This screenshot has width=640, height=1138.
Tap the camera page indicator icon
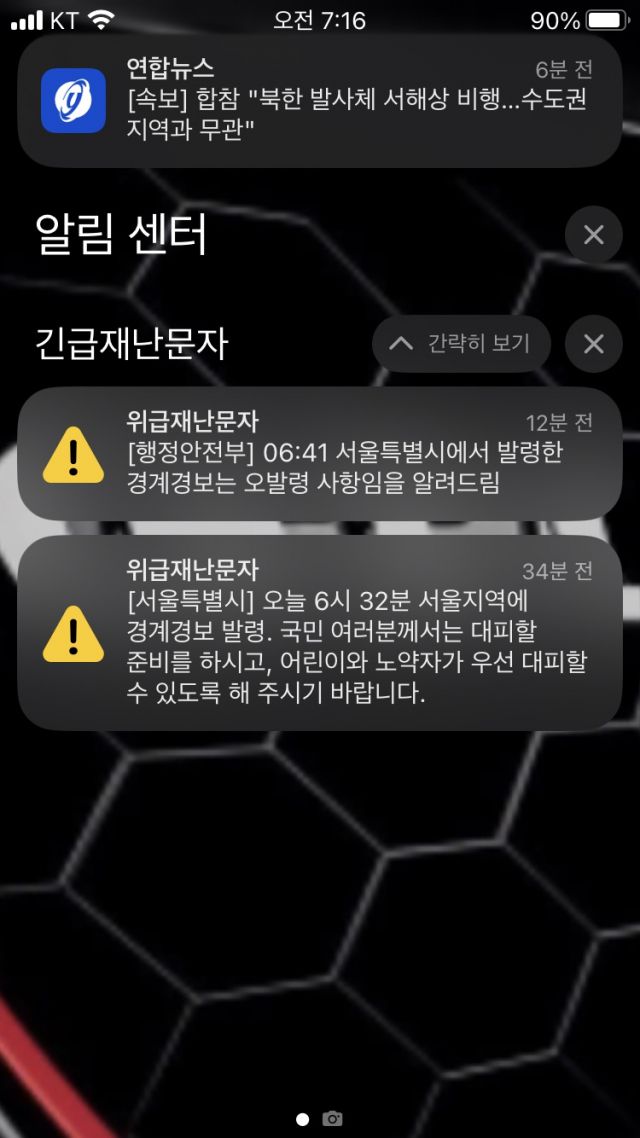[333, 1118]
